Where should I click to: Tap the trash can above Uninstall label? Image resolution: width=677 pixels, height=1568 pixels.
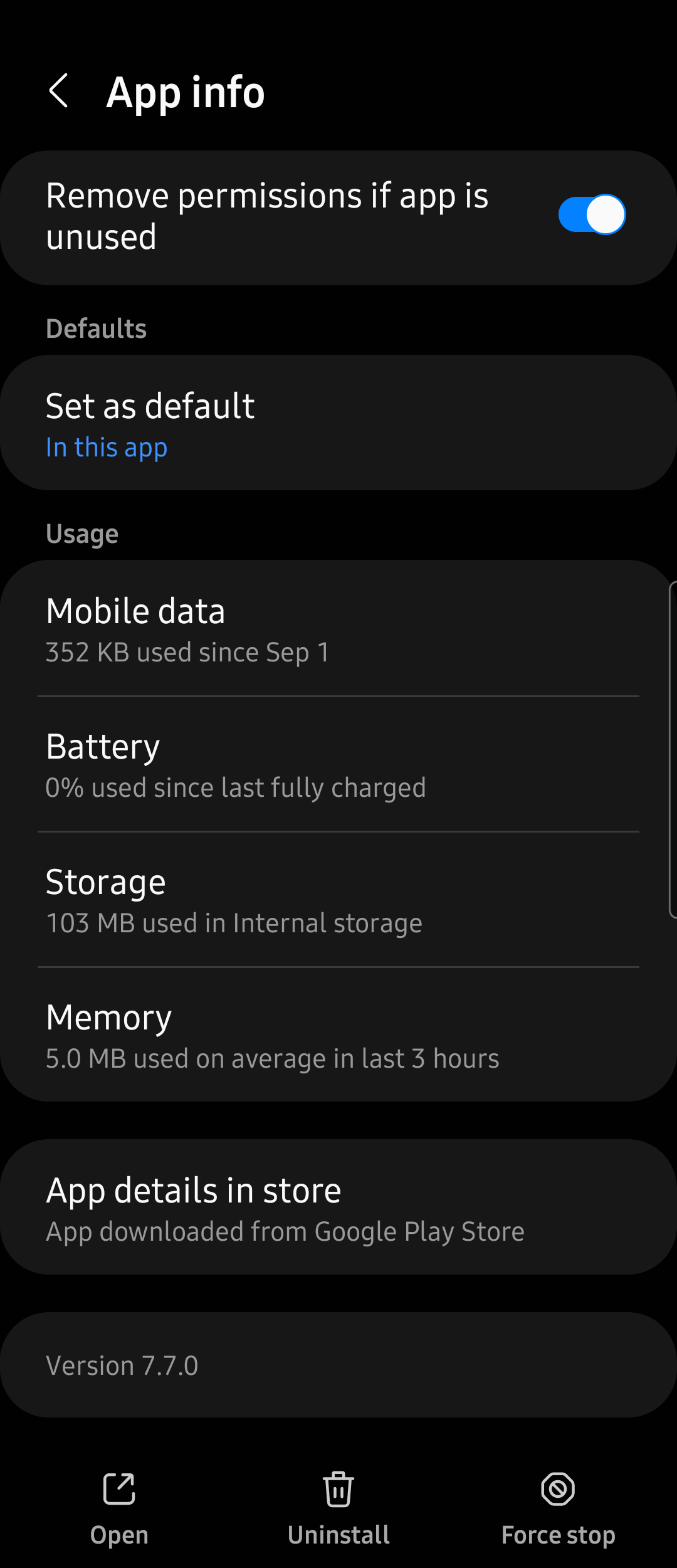tap(338, 1490)
